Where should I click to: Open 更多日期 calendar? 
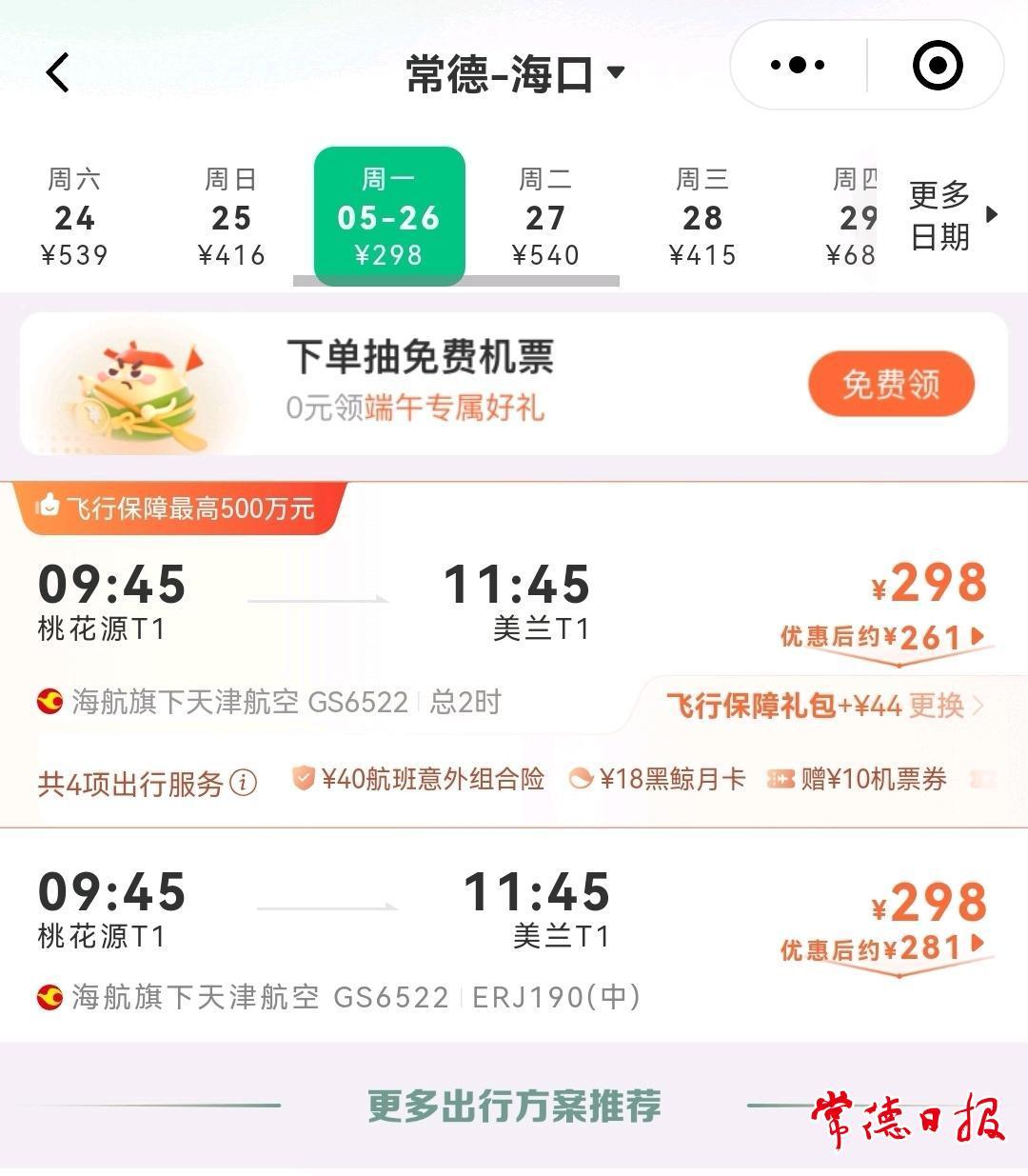point(952,215)
